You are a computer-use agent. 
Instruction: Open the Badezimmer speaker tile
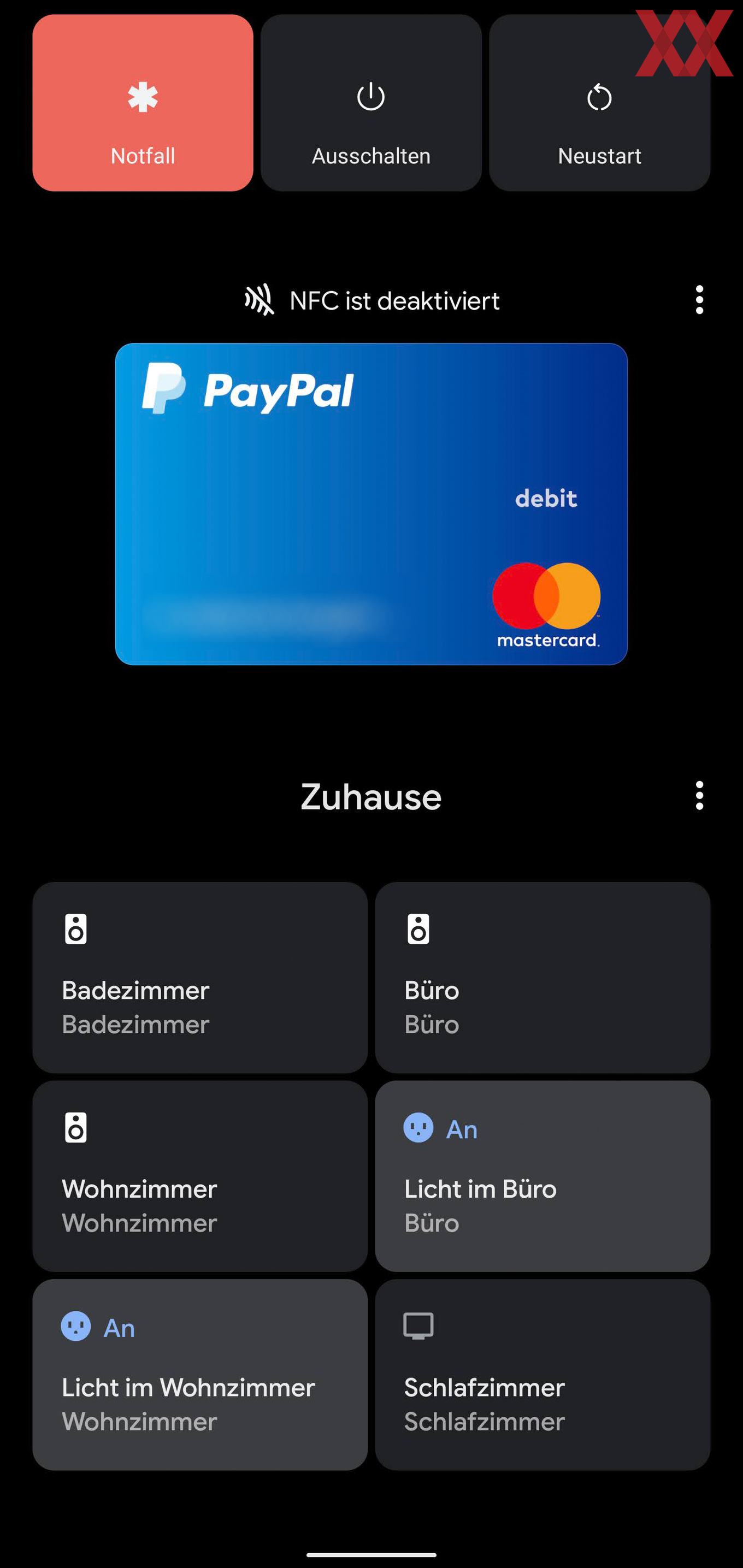coord(200,978)
